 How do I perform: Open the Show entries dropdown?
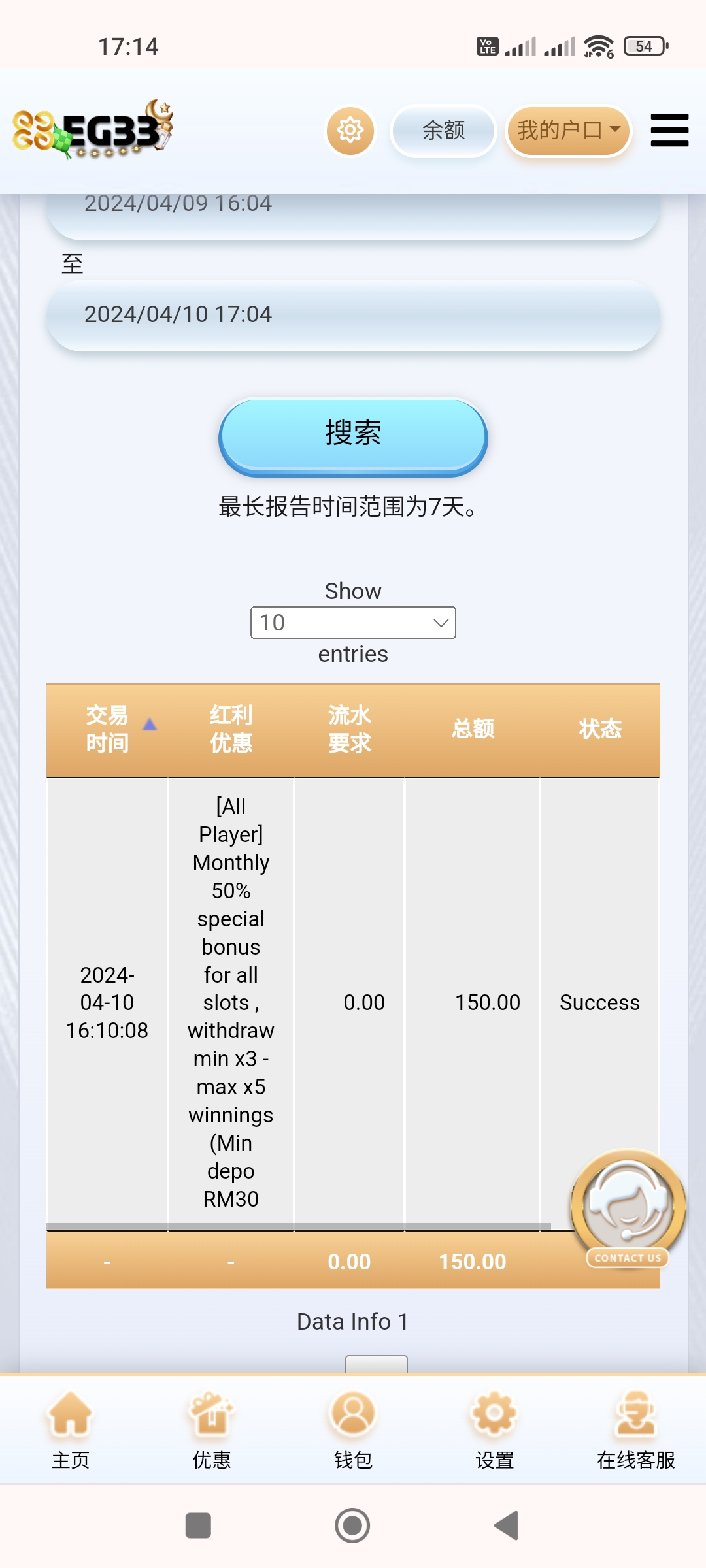pyautogui.click(x=353, y=623)
